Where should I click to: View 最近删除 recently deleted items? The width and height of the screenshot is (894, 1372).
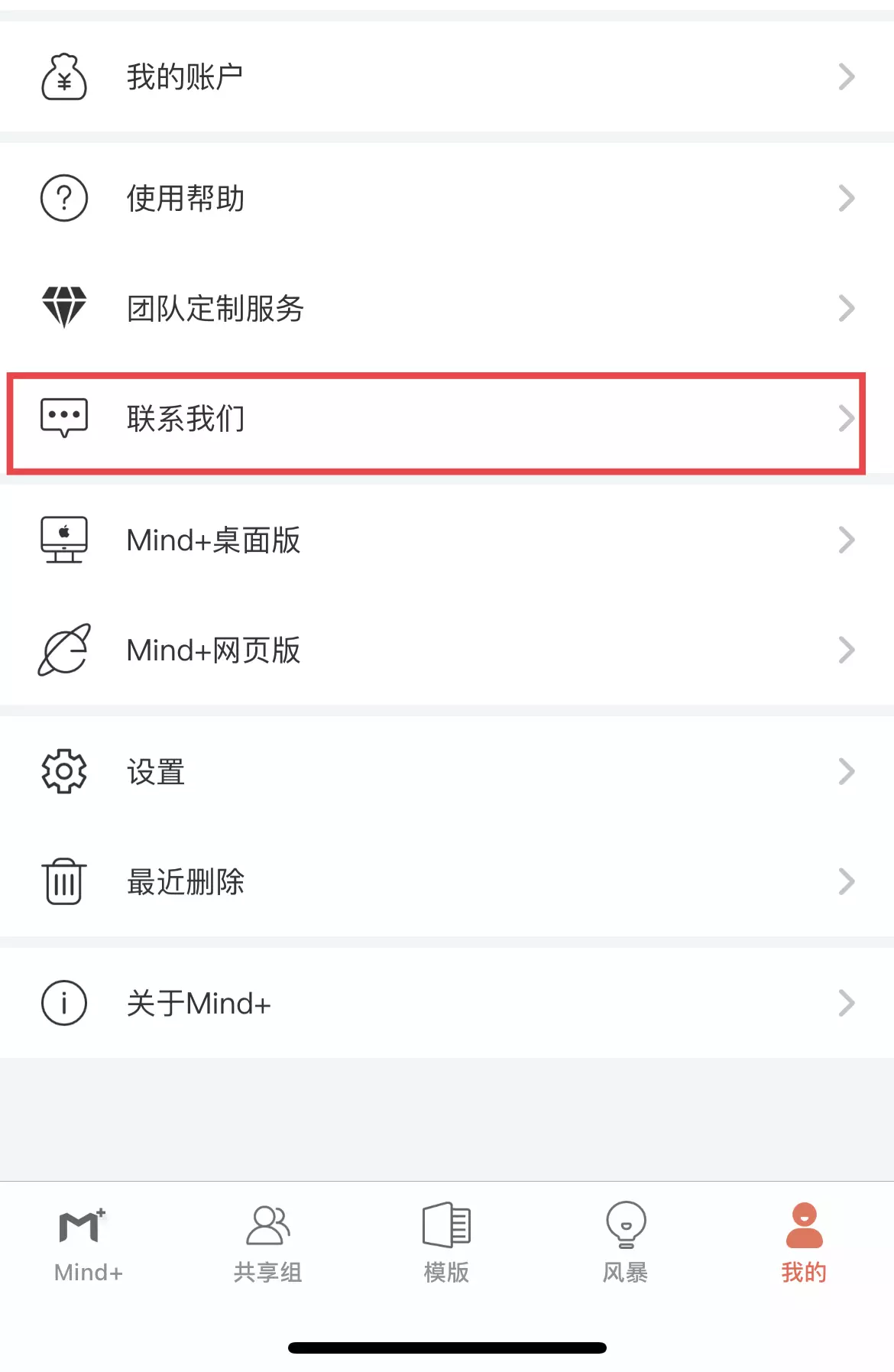(447, 881)
